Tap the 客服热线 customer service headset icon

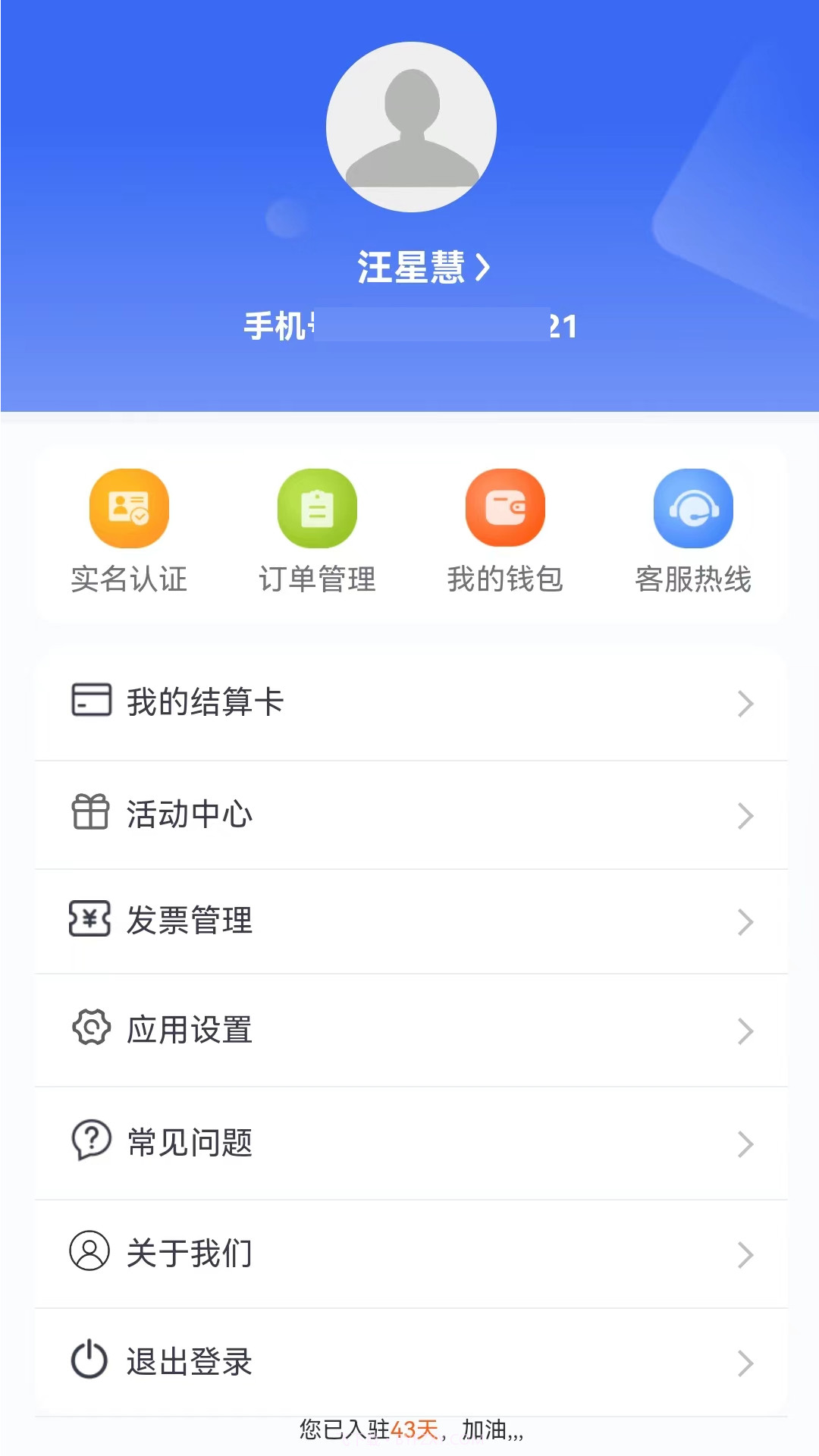point(695,508)
